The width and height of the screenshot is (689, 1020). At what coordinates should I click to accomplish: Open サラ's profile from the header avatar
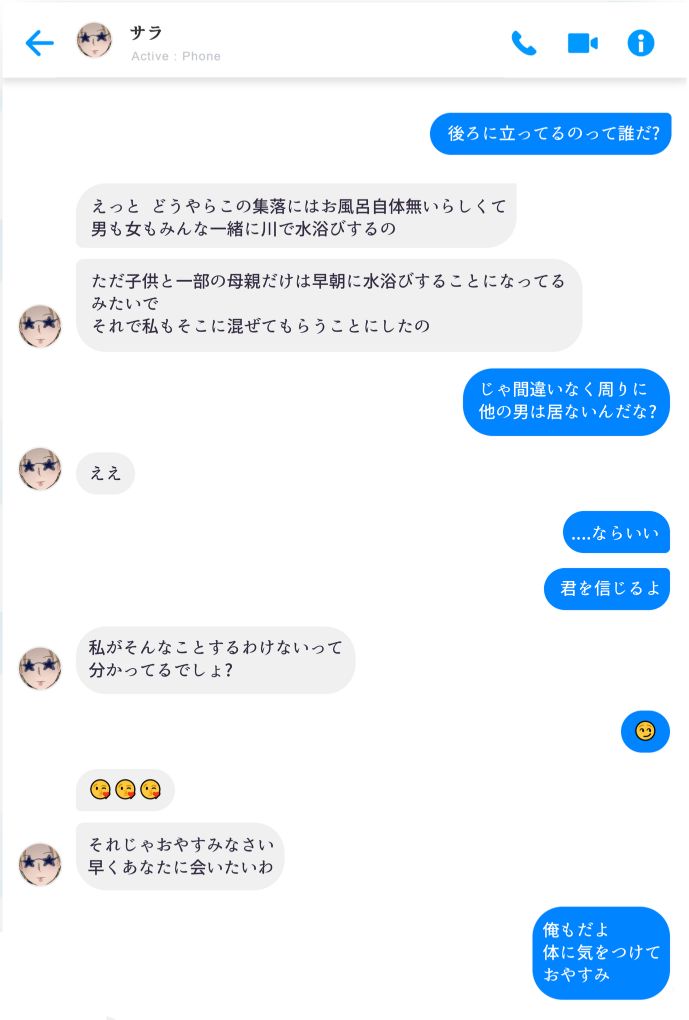pos(95,41)
